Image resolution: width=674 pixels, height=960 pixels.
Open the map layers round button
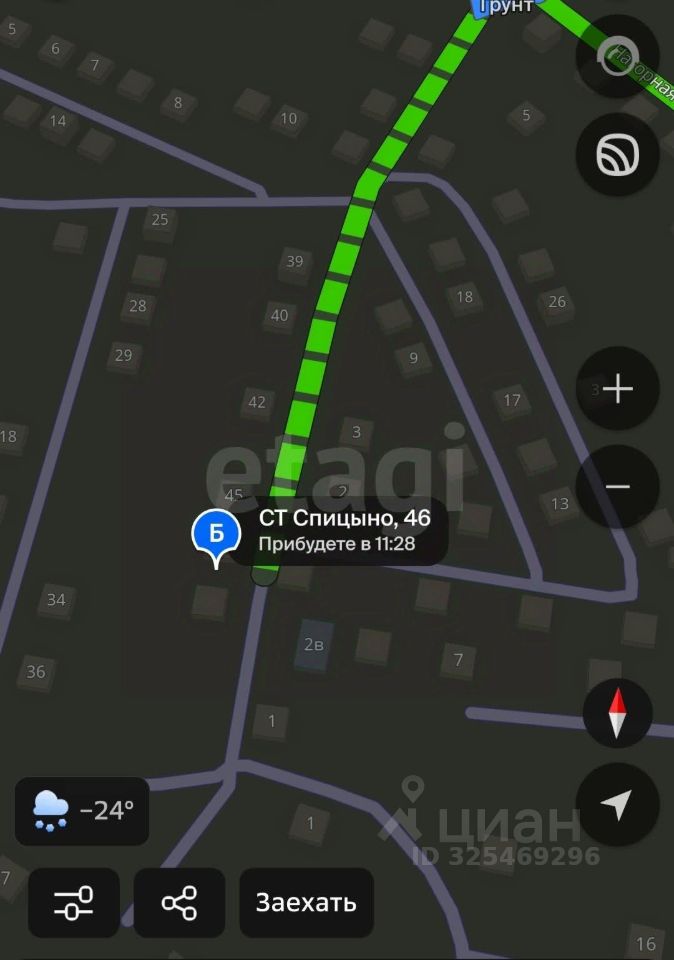pos(617,155)
